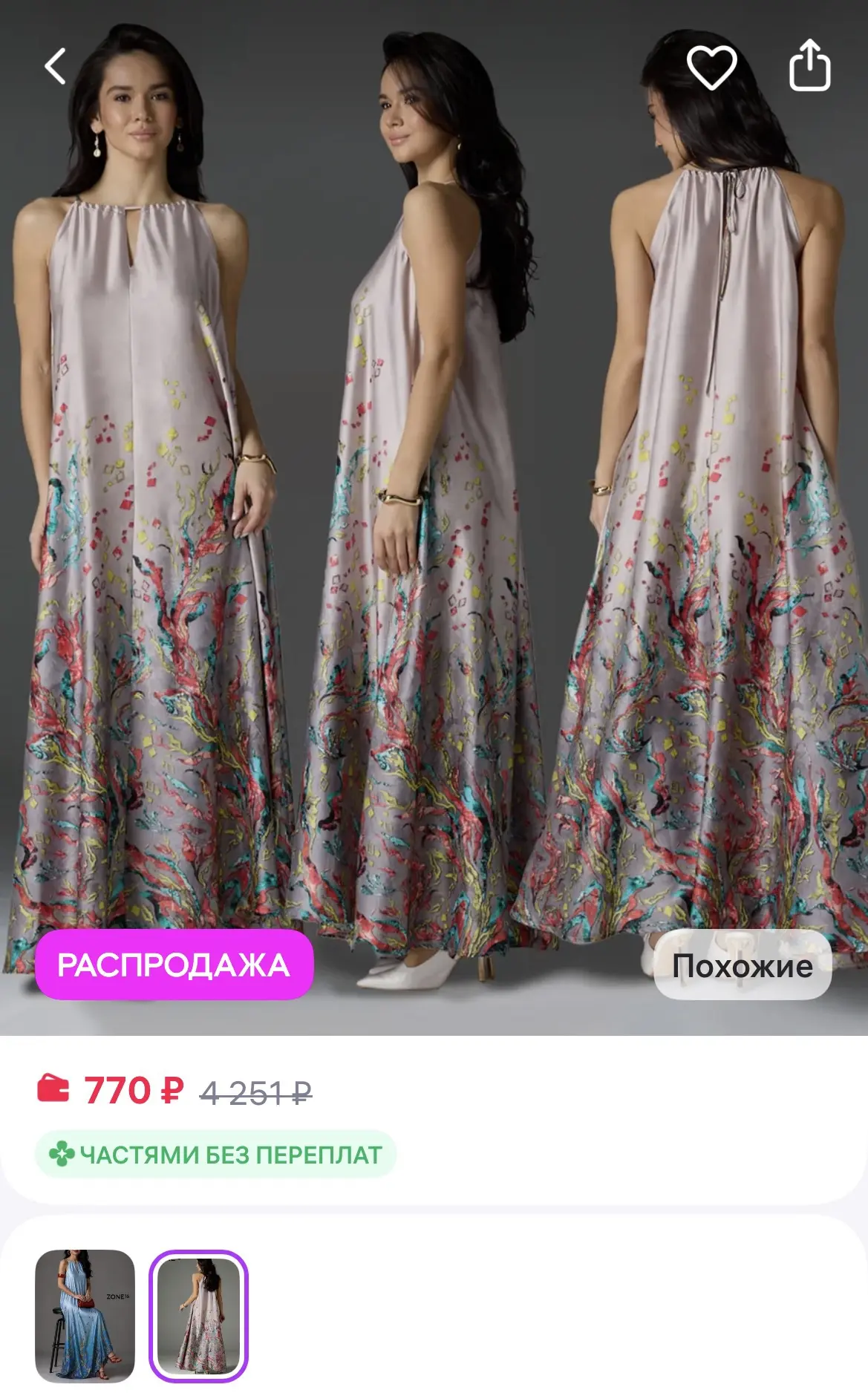Share this product
This screenshot has width=868, height=1393.
click(x=809, y=65)
